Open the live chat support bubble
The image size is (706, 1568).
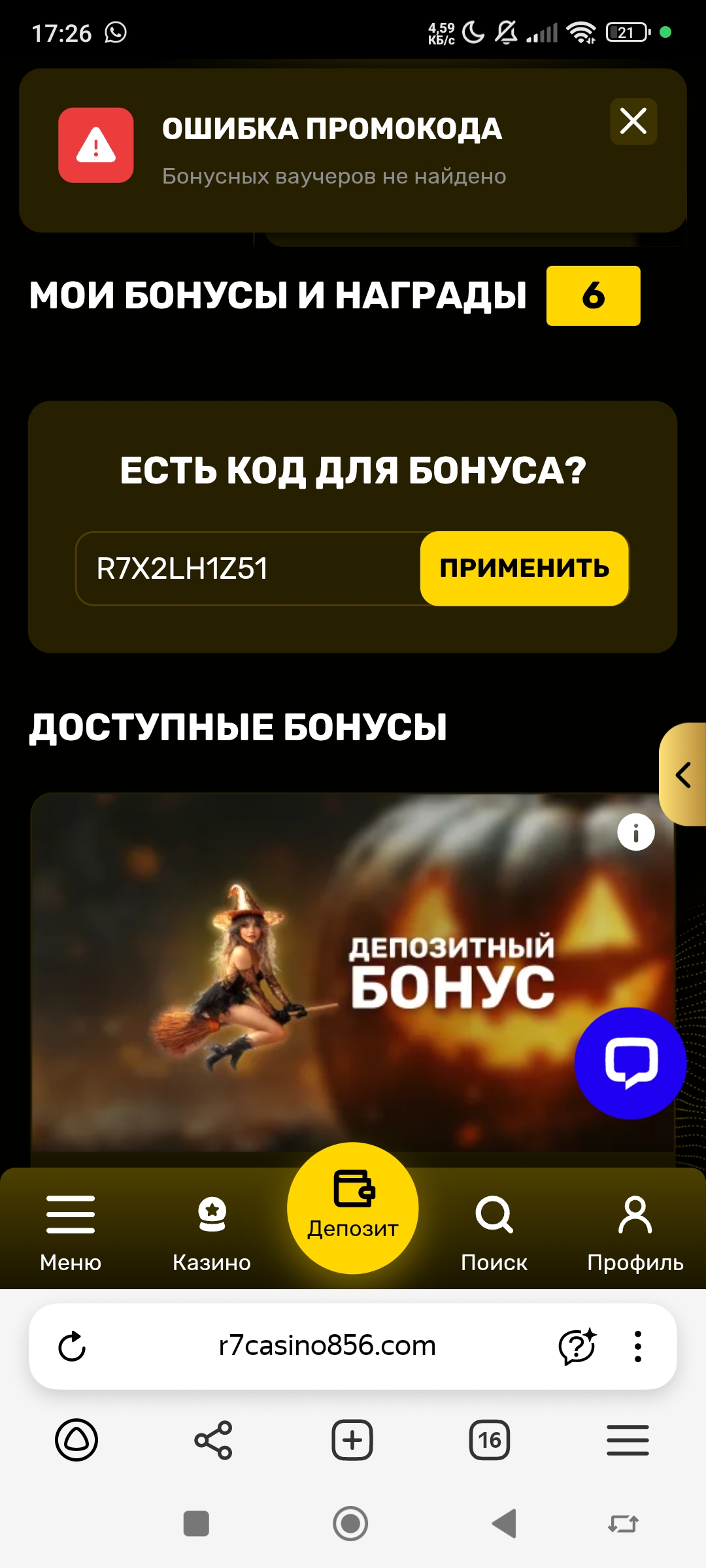[630, 1063]
